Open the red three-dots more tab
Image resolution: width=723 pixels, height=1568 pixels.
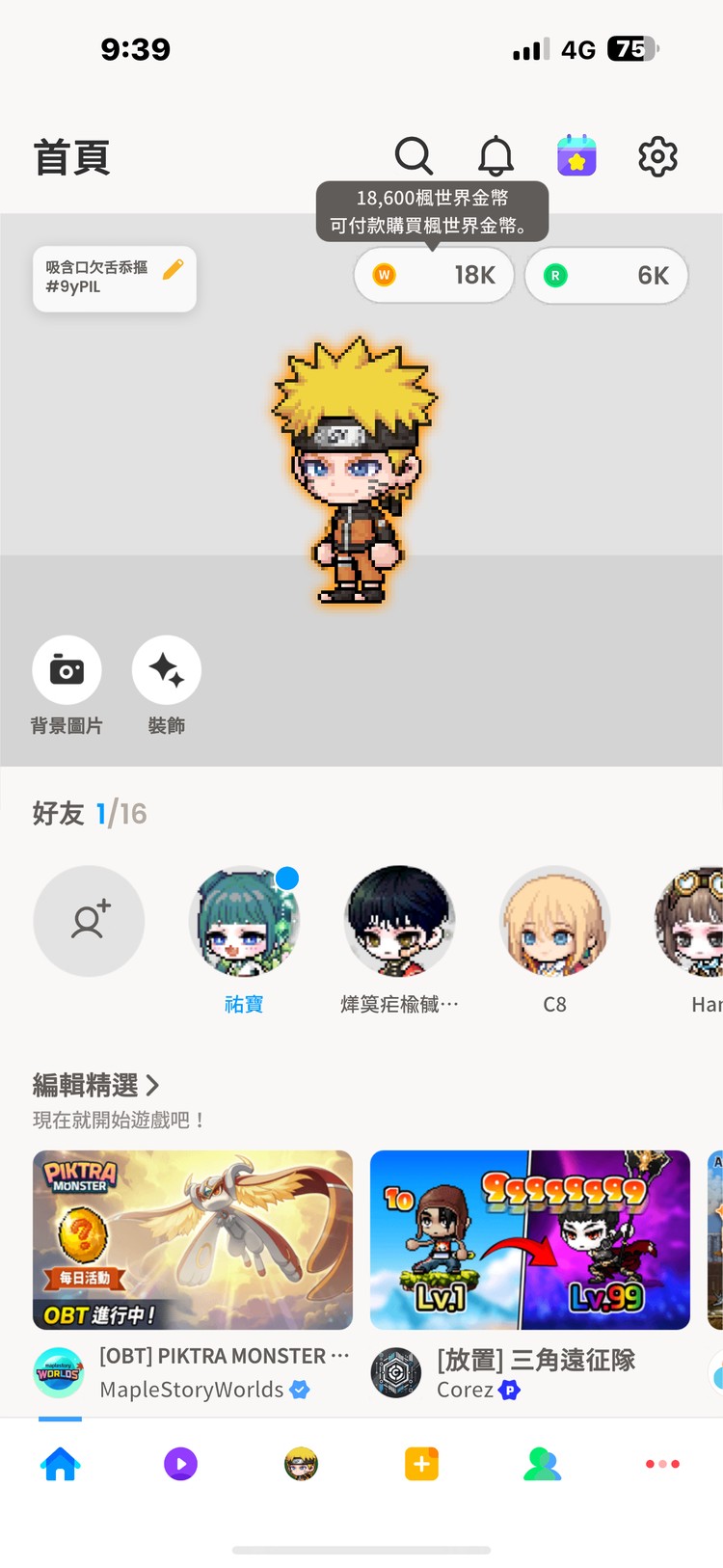pos(662,1464)
